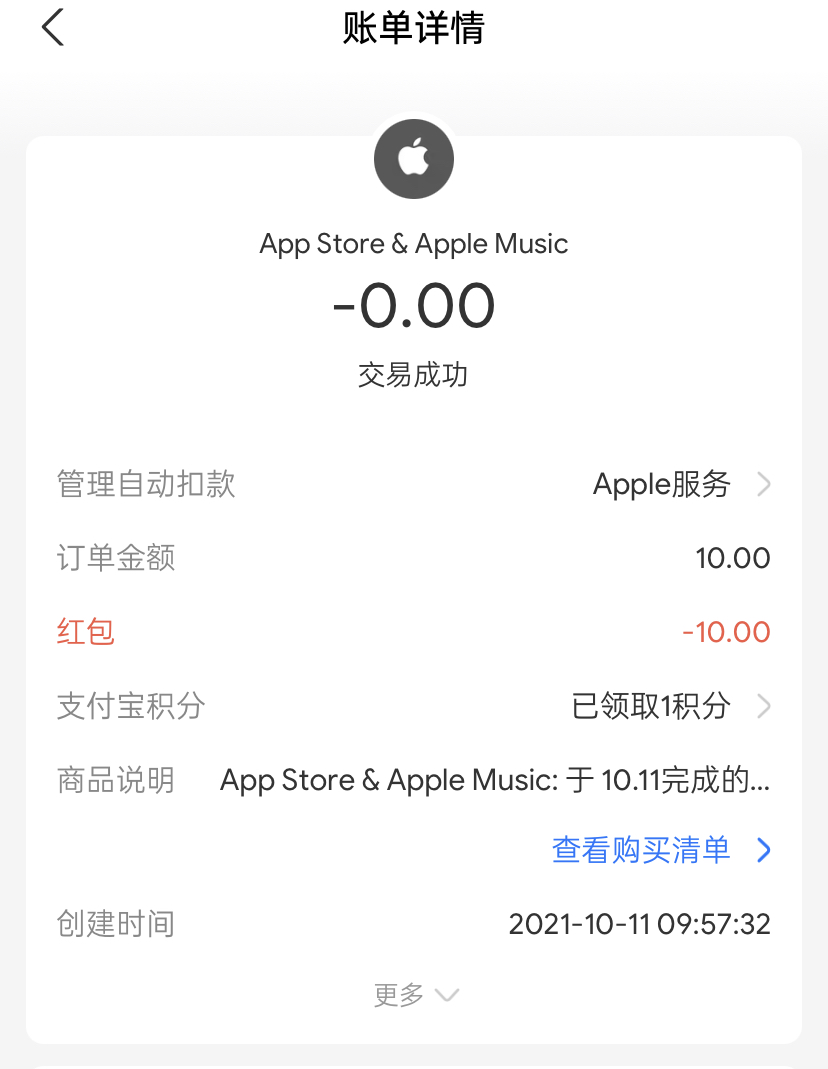The image size is (828, 1069).
Task: Click the blue arrow after 查看购买清单
Action: pos(764,850)
